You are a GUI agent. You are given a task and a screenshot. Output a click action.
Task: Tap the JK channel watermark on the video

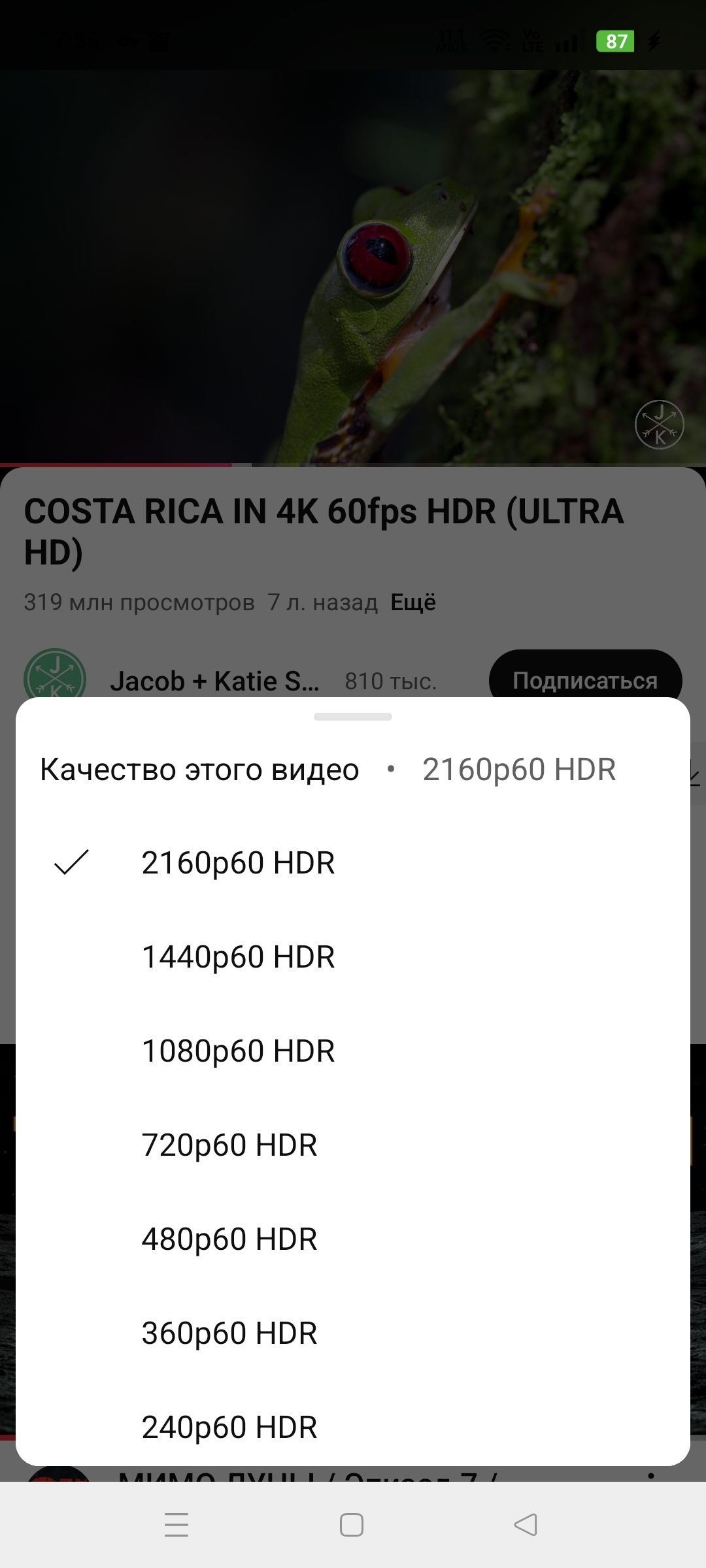pos(658,425)
